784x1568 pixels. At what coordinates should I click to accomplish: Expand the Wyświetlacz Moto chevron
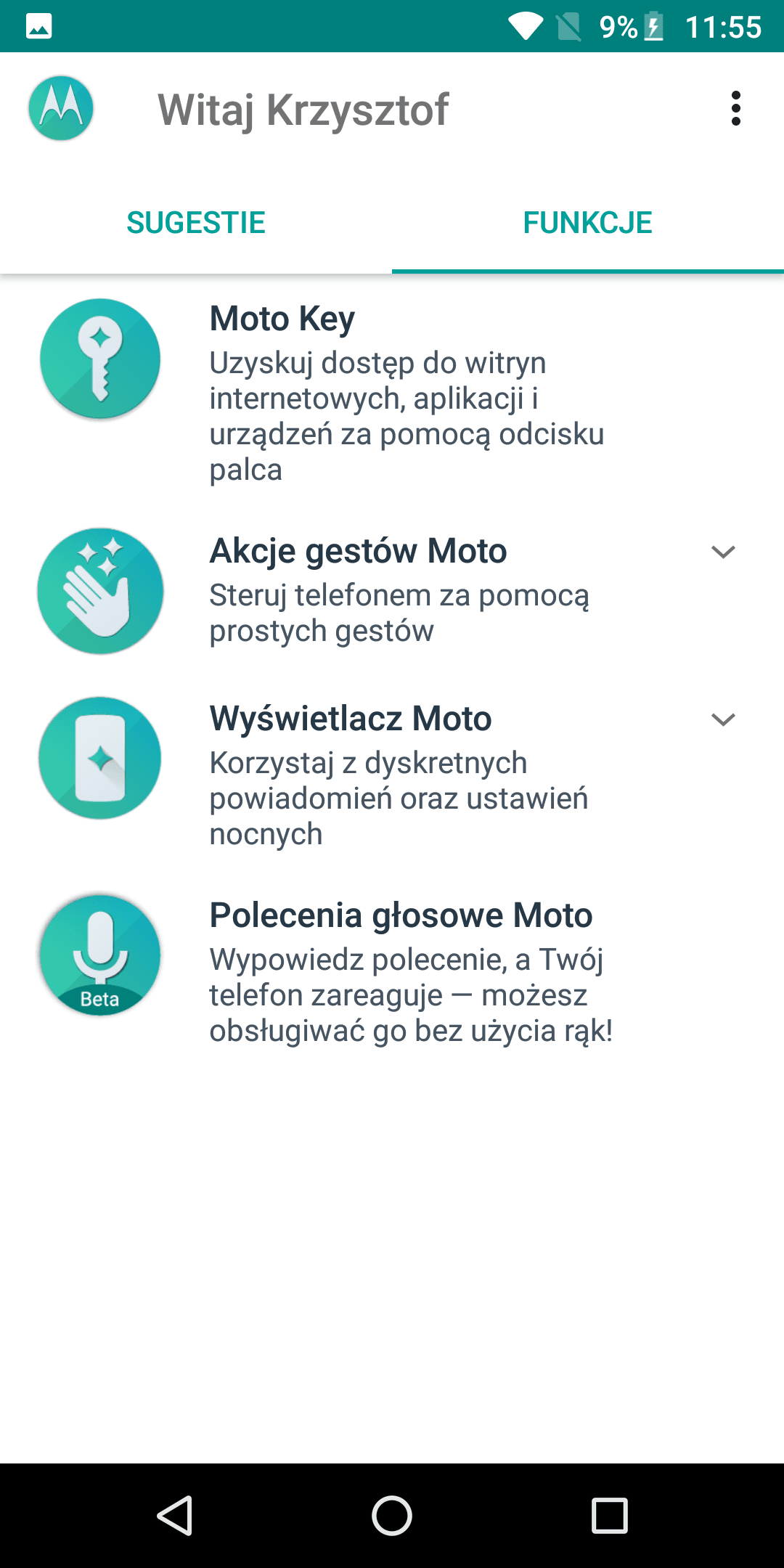coord(723,719)
